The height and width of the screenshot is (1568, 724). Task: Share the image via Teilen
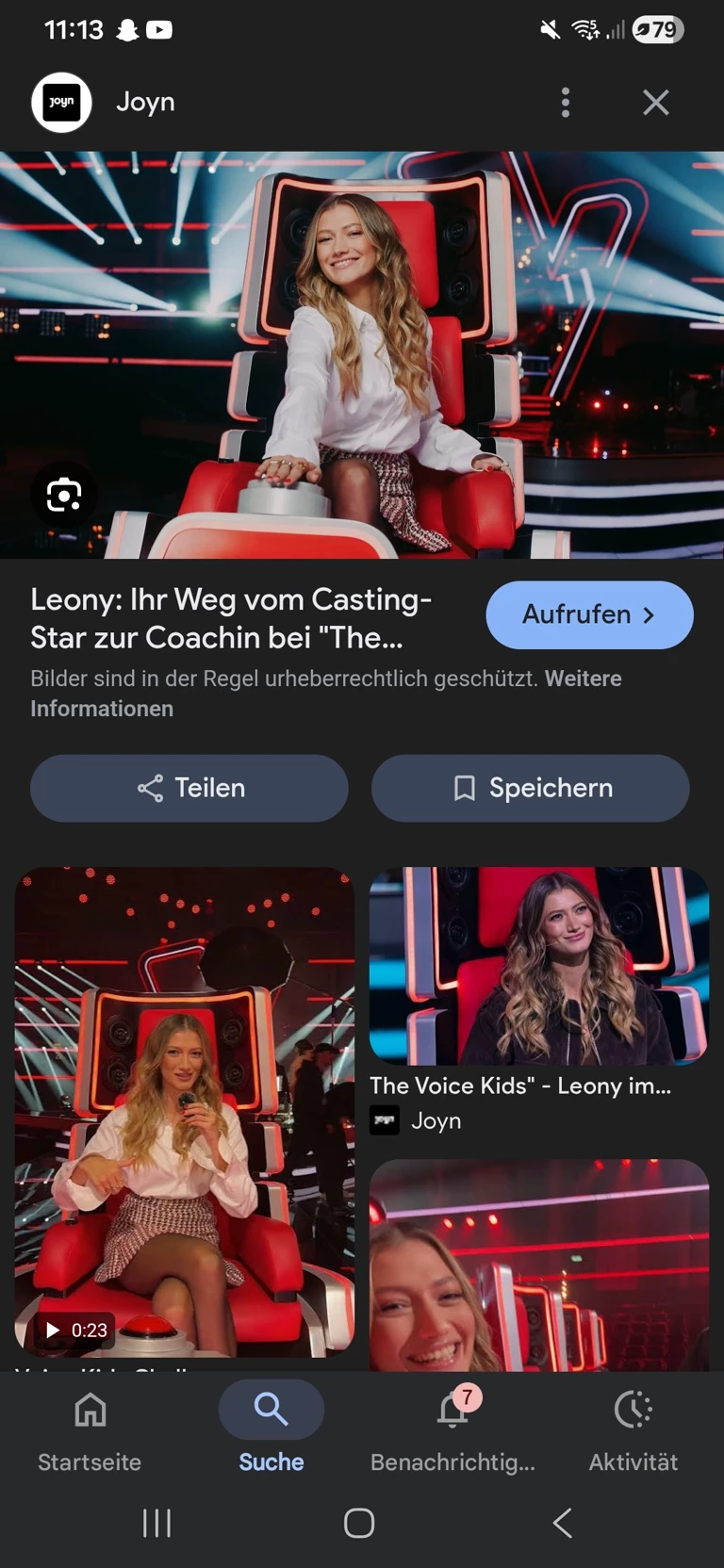pyautogui.click(x=189, y=788)
